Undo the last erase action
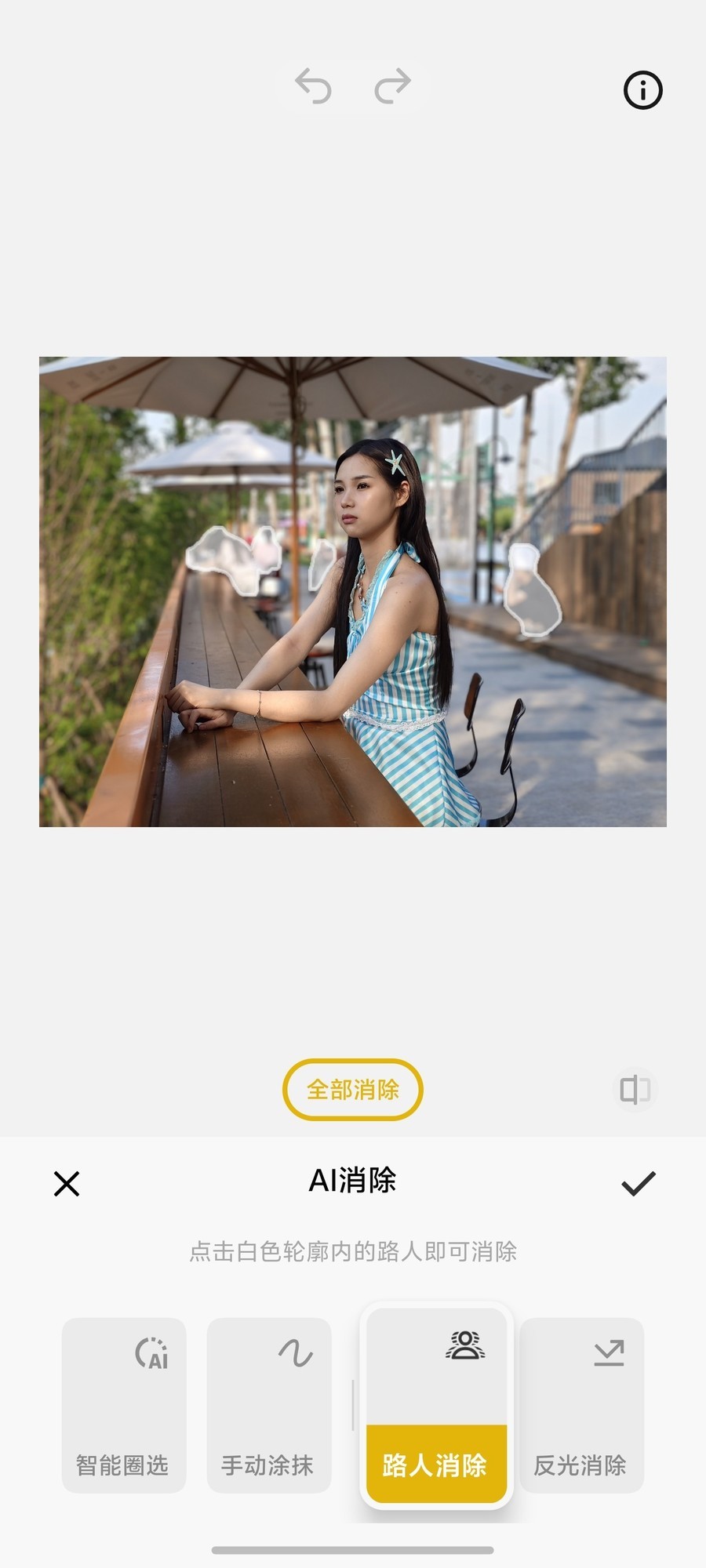The width and height of the screenshot is (706, 1568). click(313, 86)
